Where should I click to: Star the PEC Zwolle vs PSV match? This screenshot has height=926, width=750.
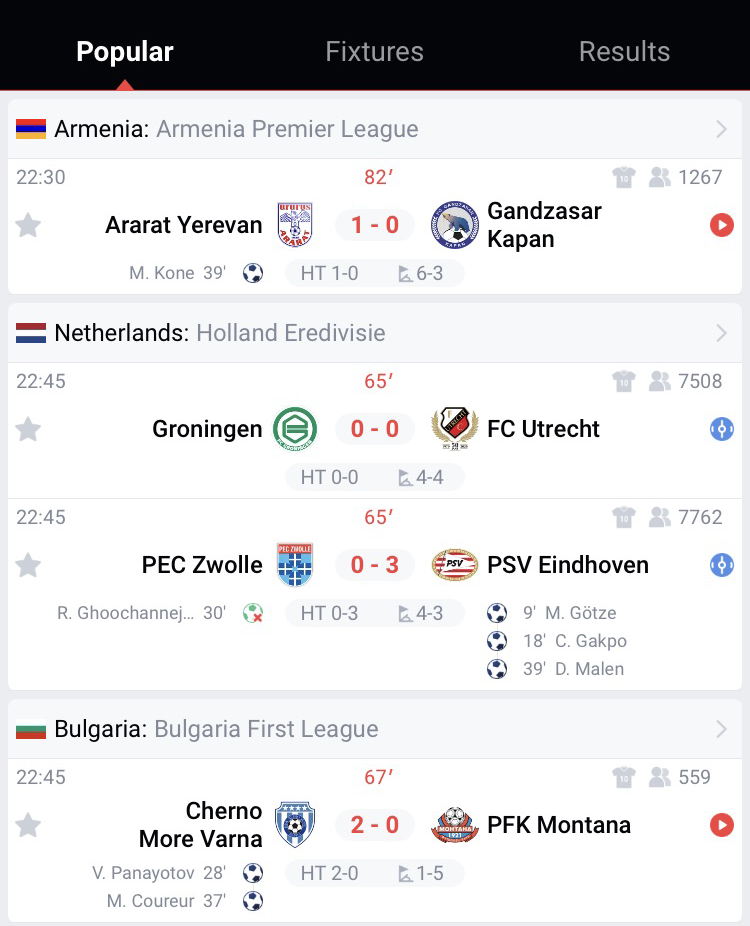click(28, 565)
